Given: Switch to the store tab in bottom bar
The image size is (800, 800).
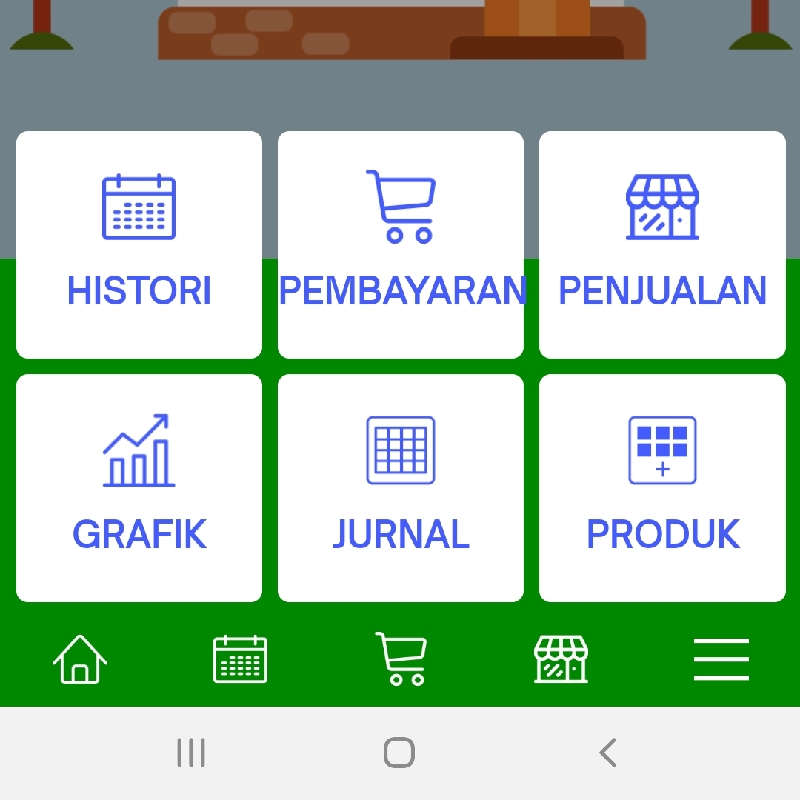Looking at the screenshot, I should [x=561, y=660].
